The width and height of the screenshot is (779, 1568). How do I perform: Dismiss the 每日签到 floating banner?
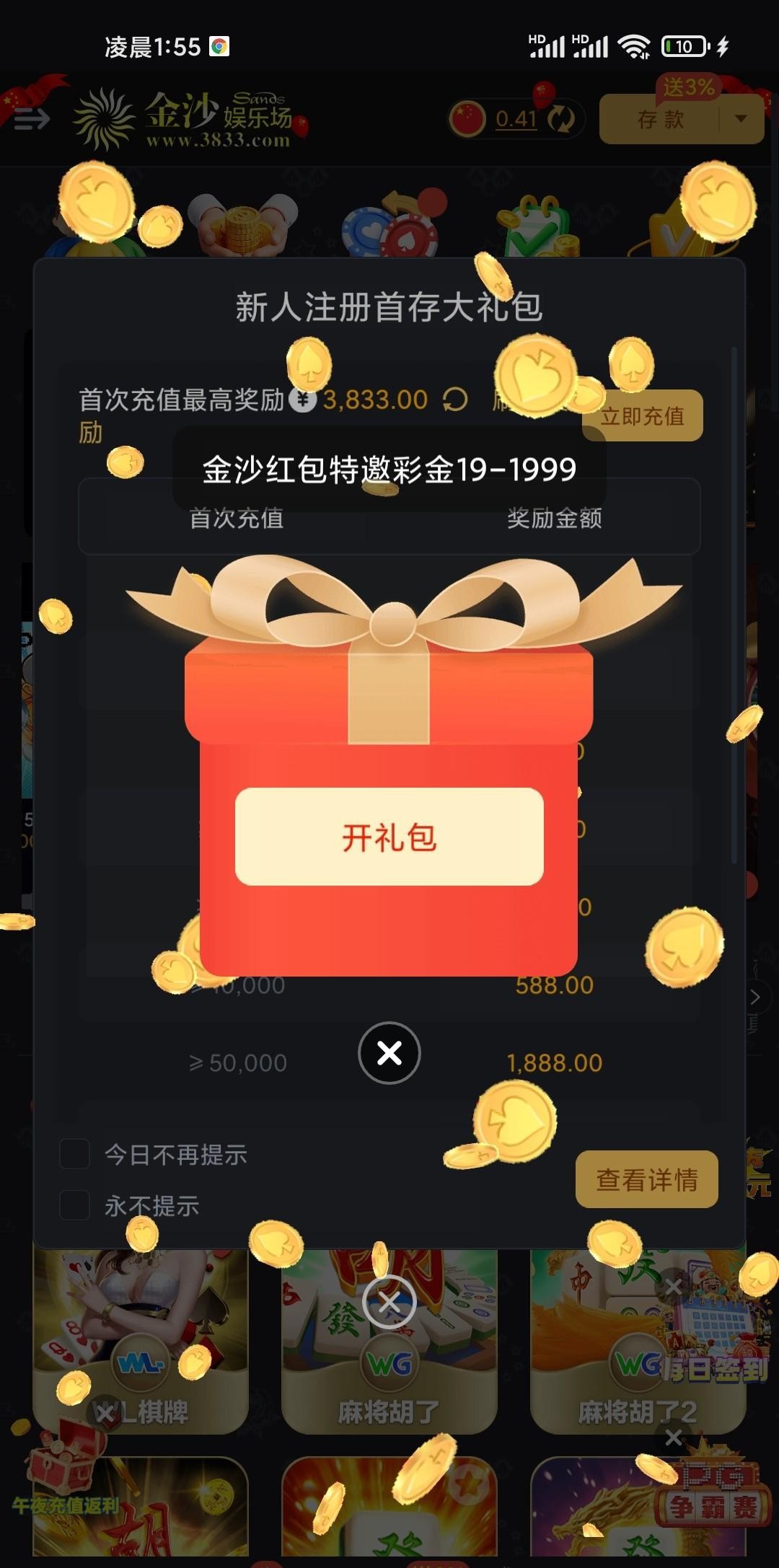(674, 1287)
